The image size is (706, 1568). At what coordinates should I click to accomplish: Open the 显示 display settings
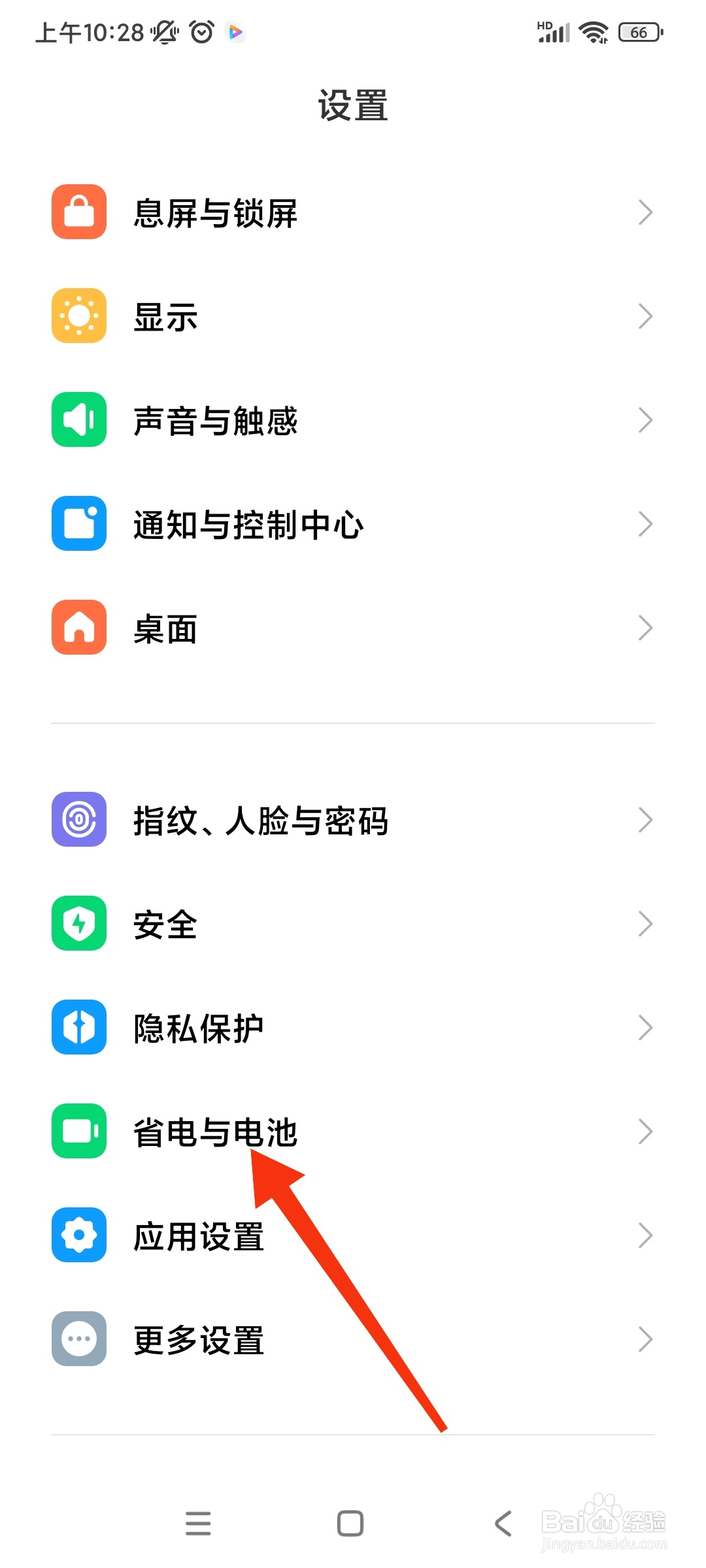click(x=353, y=316)
